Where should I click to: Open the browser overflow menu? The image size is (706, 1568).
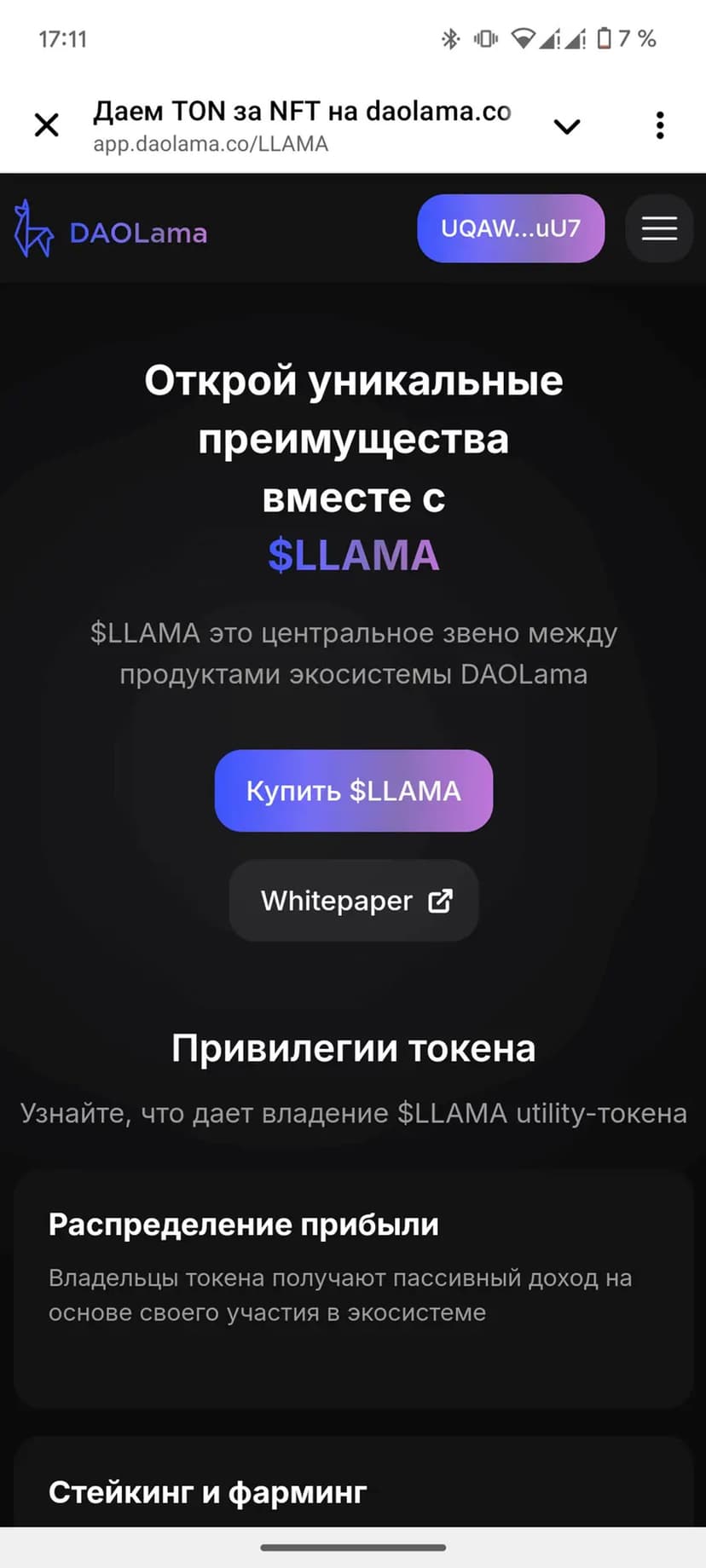(x=659, y=125)
